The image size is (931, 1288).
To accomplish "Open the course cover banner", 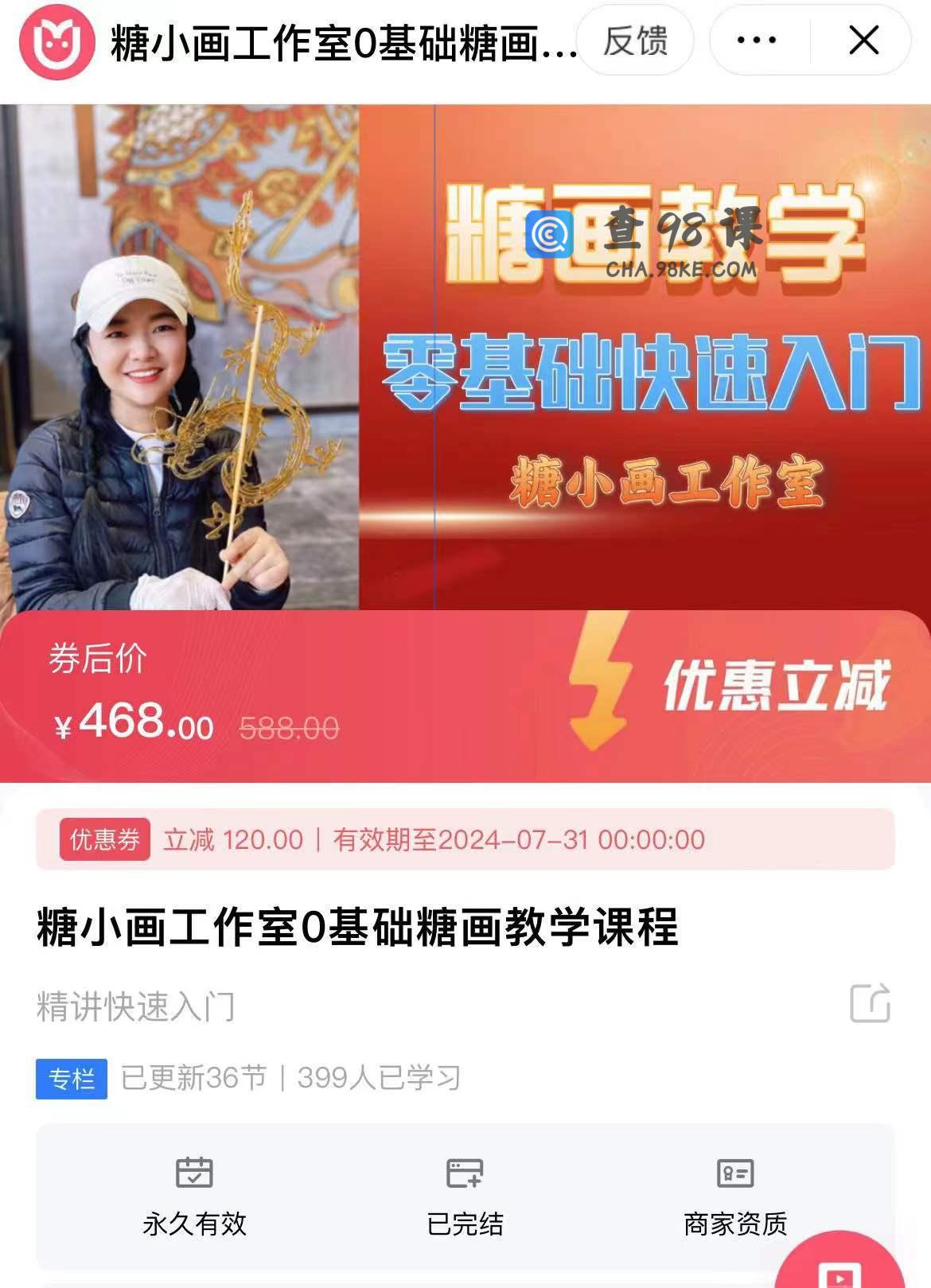I will [x=465, y=356].
